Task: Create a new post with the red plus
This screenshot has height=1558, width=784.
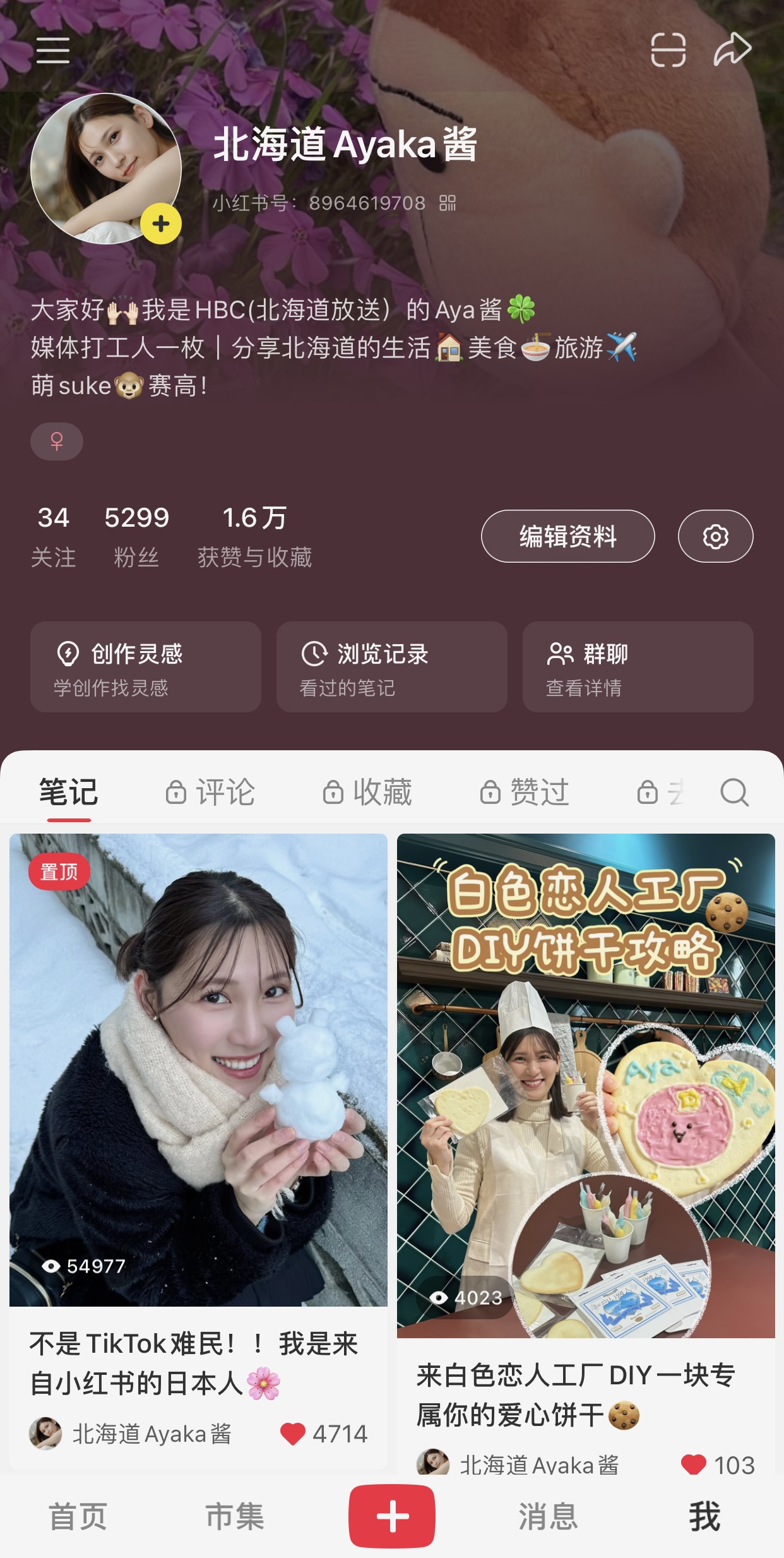Action: 392,1516
